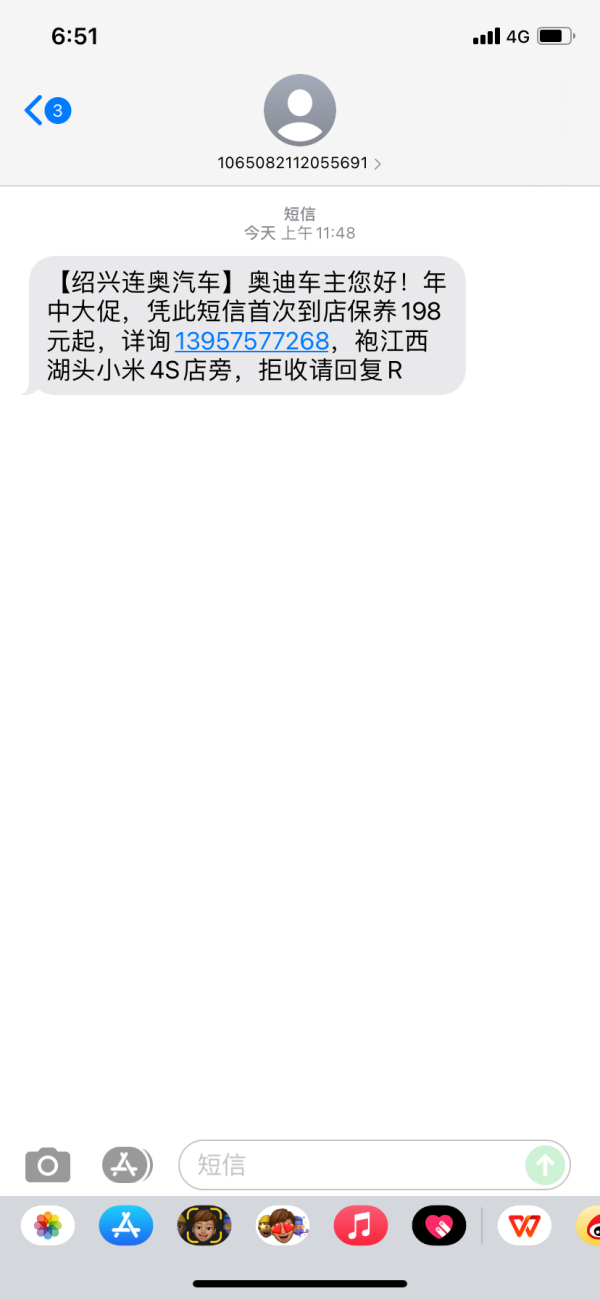Open the Memoji stickers app
The height and width of the screenshot is (1299, 600).
click(x=204, y=1225)
